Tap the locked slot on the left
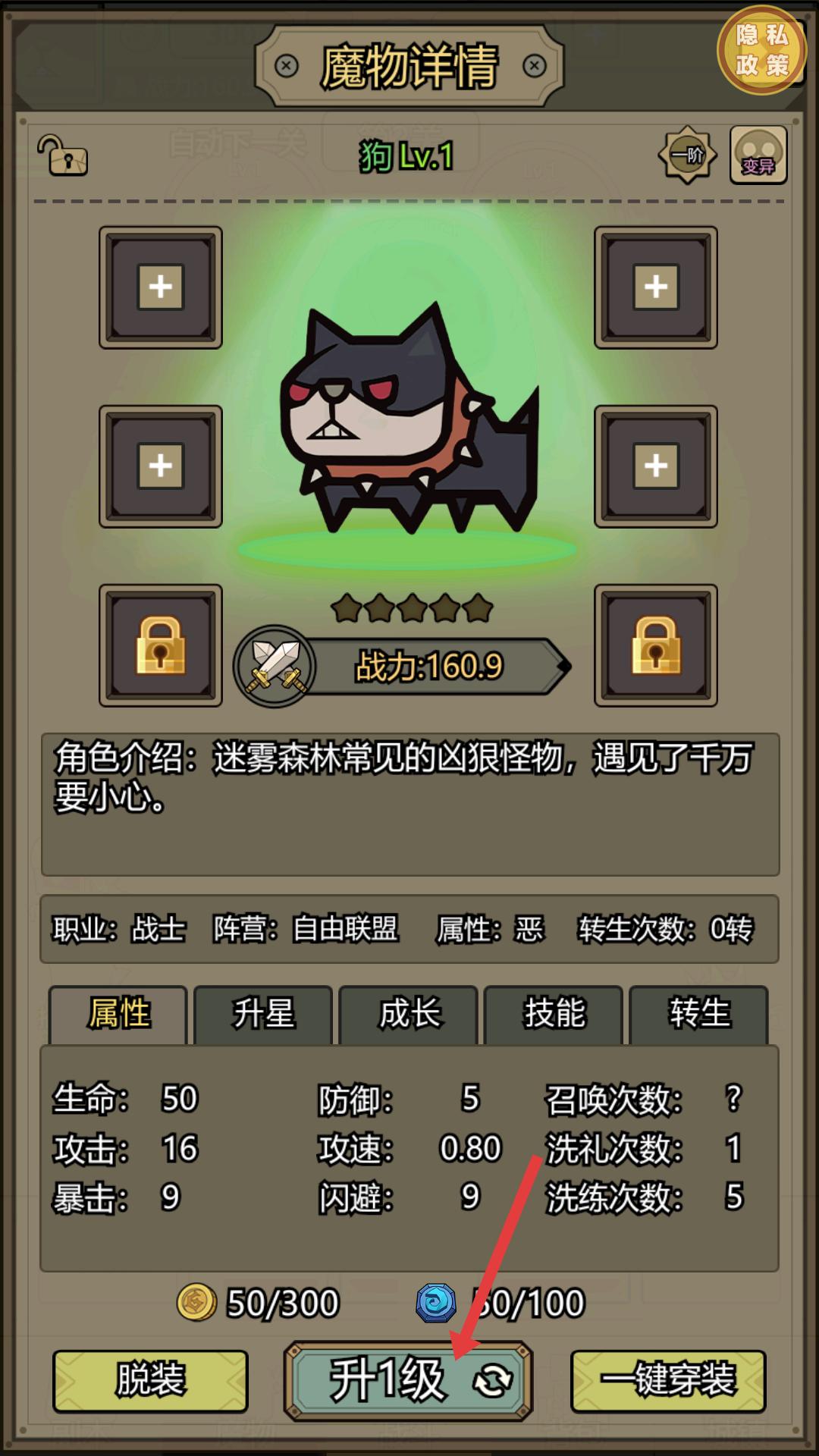The image size is (819, 1456). coord(161,645)
